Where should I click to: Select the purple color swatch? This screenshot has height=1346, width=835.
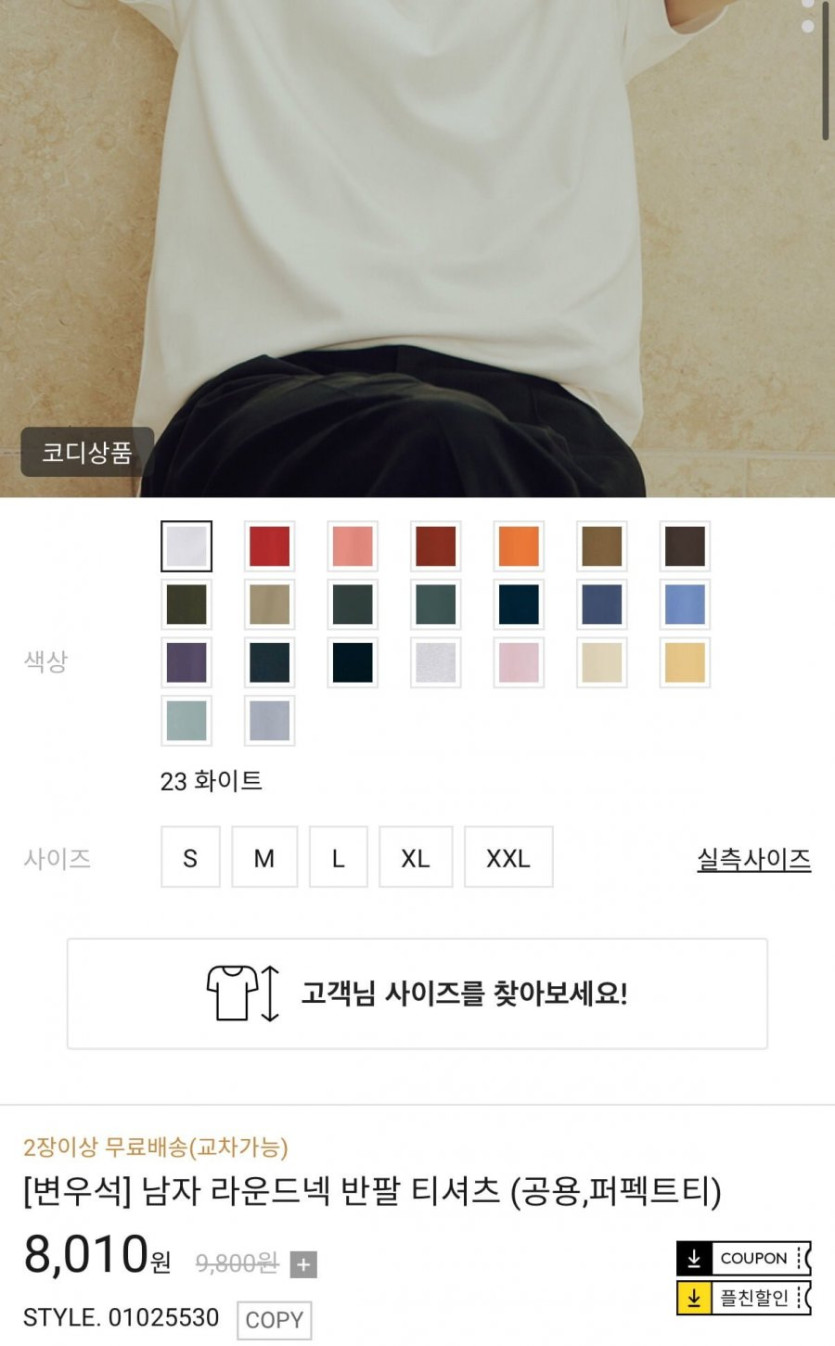[x=186, y=662]
